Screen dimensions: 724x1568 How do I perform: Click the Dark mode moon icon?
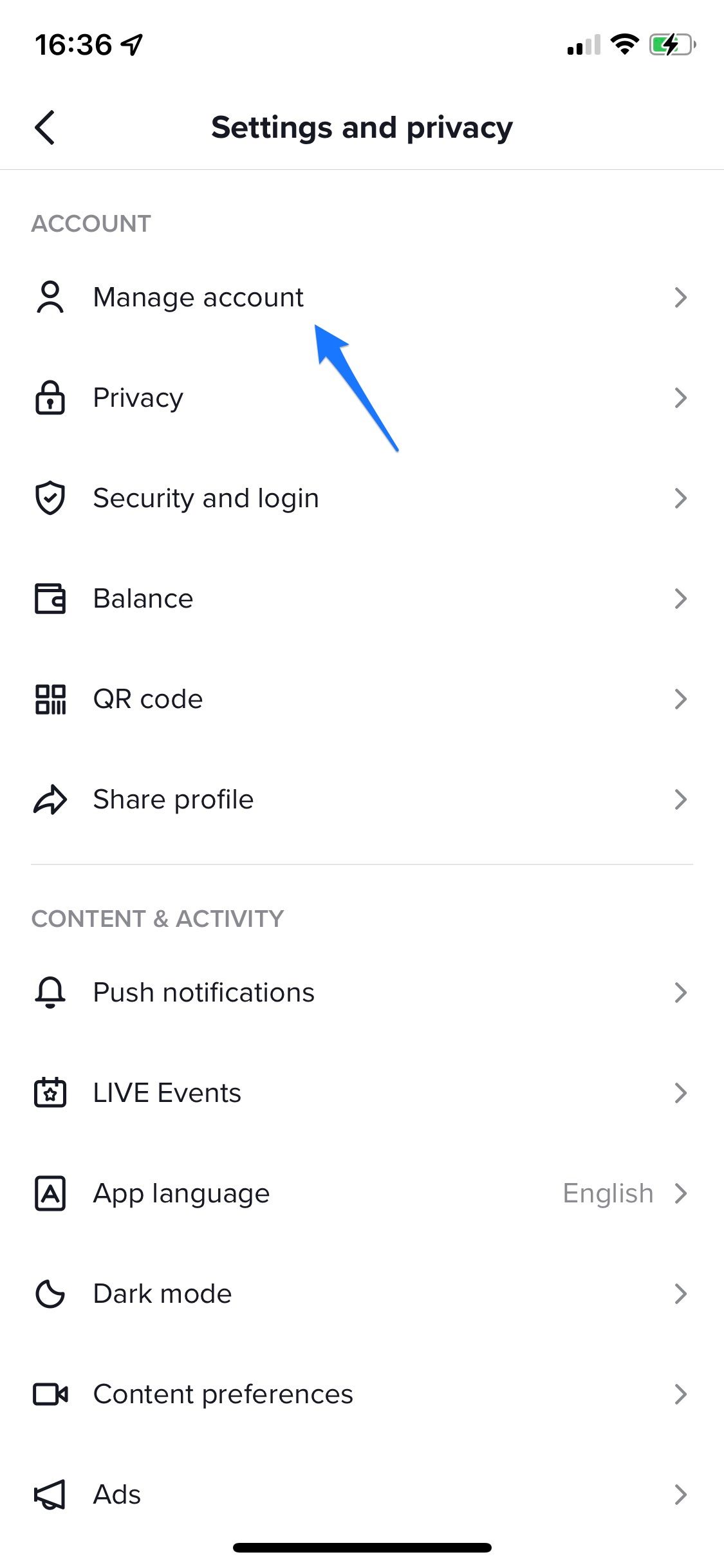pos(50,1293)
